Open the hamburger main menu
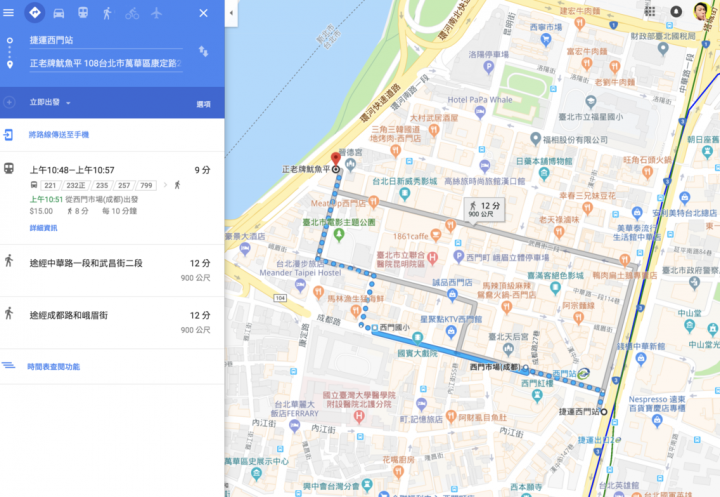Image resolution: width=720 pixels, height=497 pixels. coord(8,13)
